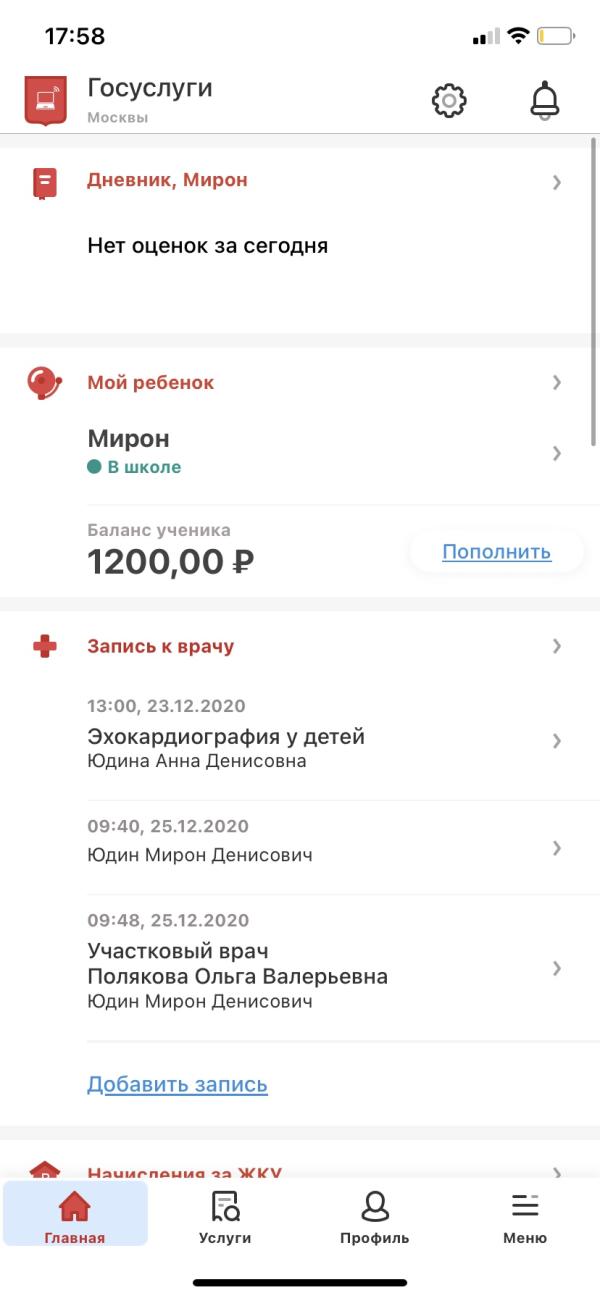Tap the Добавить запись link
The height and width of the screenshot is (1297, 600).
tap(178, 1085)
